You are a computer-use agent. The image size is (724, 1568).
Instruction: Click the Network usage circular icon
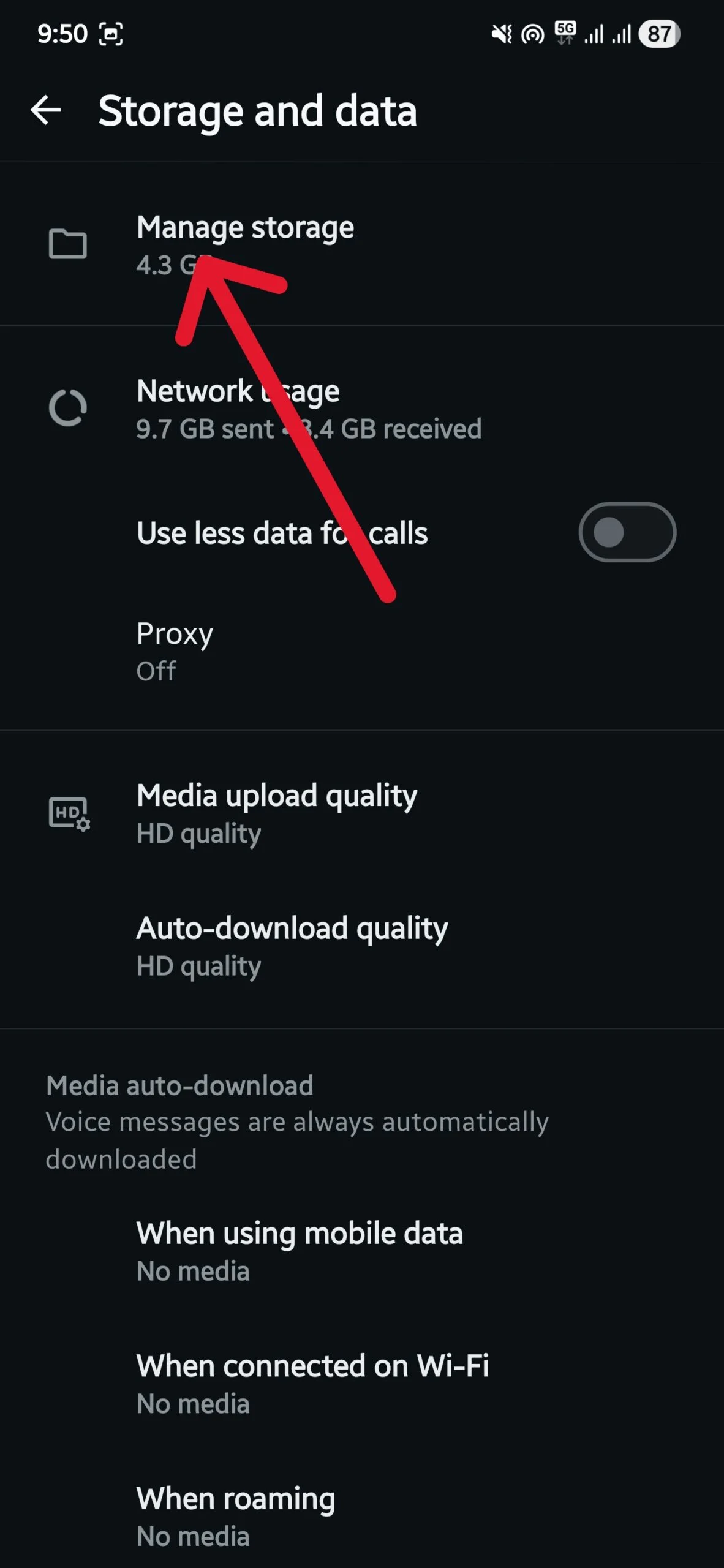67,407
